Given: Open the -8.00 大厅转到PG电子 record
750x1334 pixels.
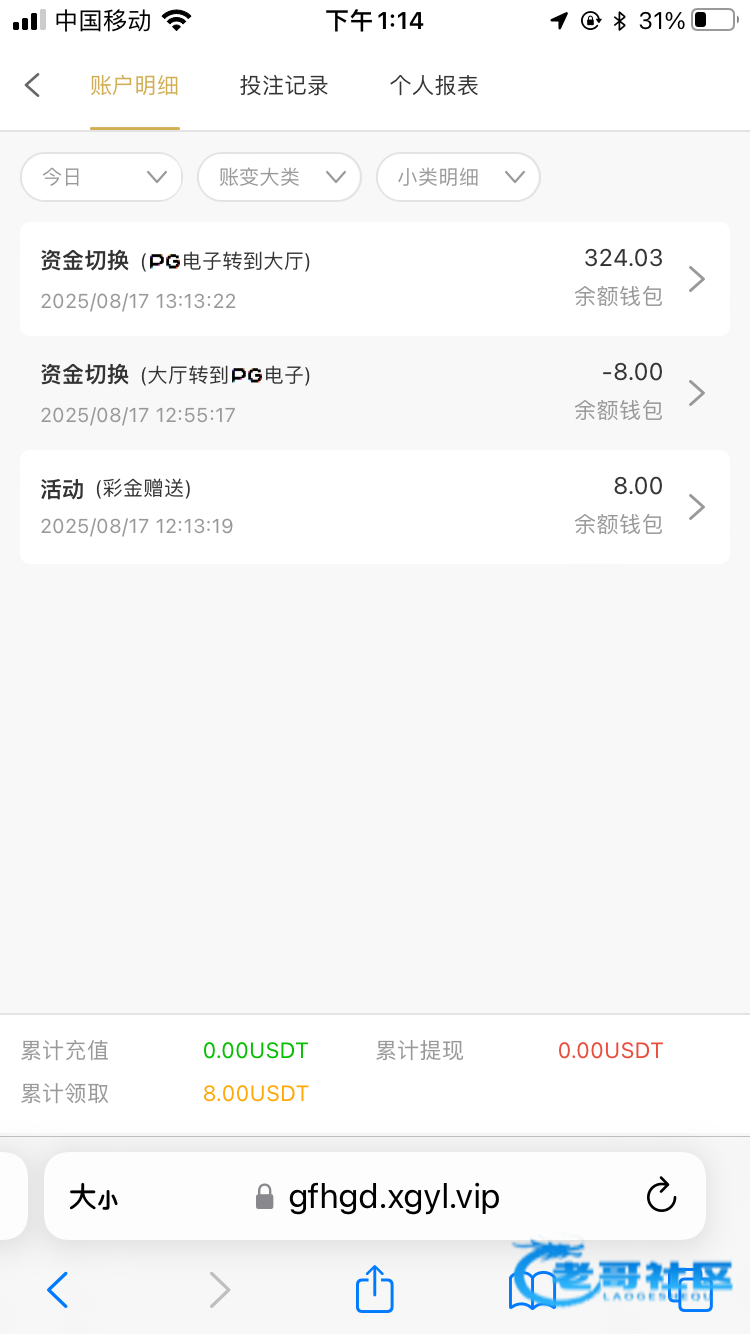Looking at the screenshot, I should pos(375,393).
